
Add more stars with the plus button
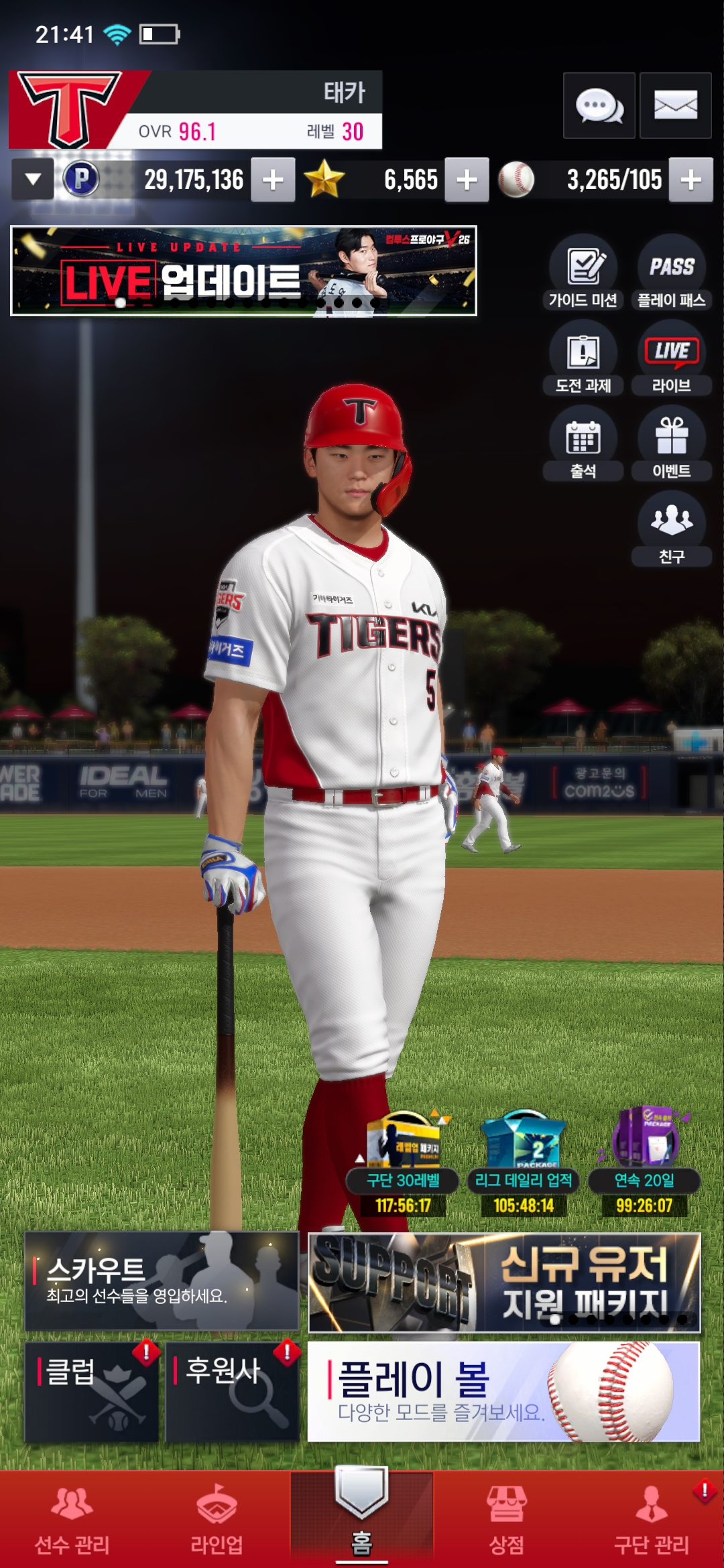pyautogui.click(x=467, y=180)
